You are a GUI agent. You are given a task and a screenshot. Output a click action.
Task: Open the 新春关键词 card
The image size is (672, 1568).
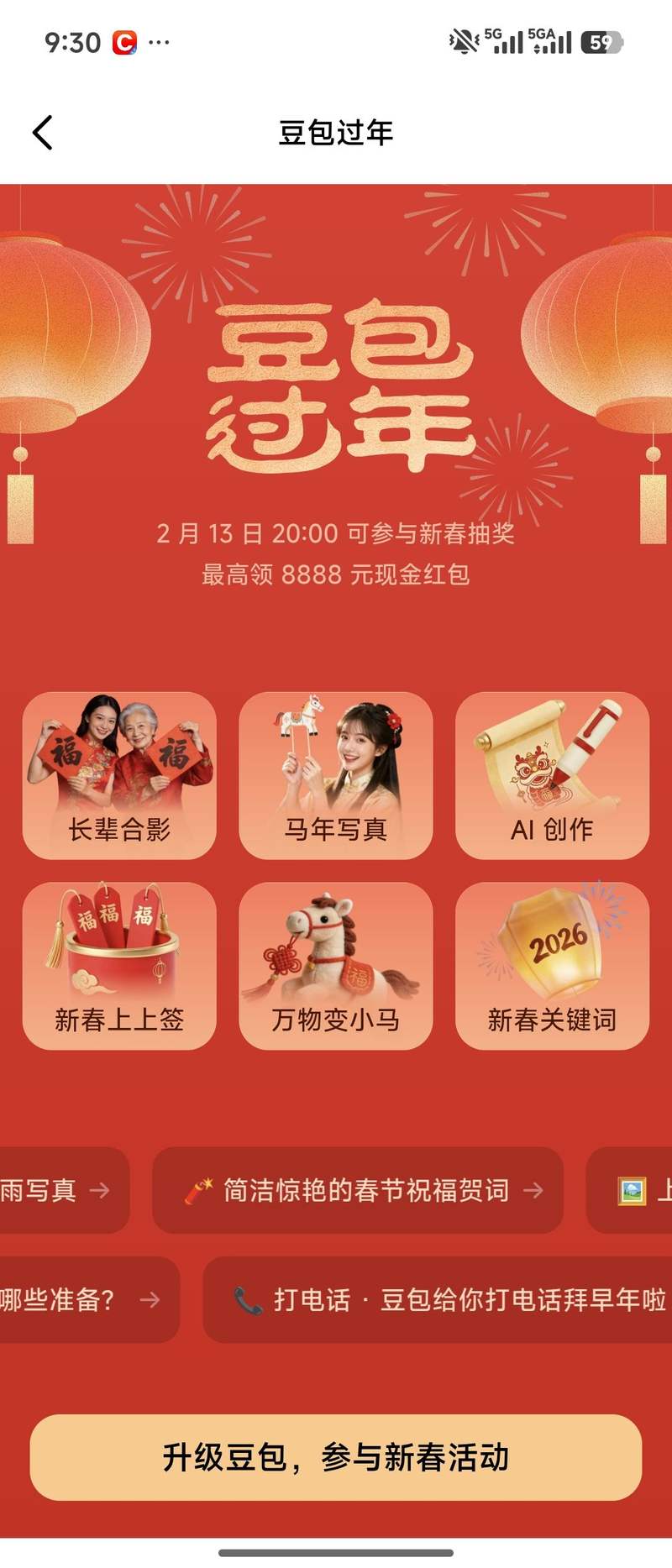click(x=552, y=965)
